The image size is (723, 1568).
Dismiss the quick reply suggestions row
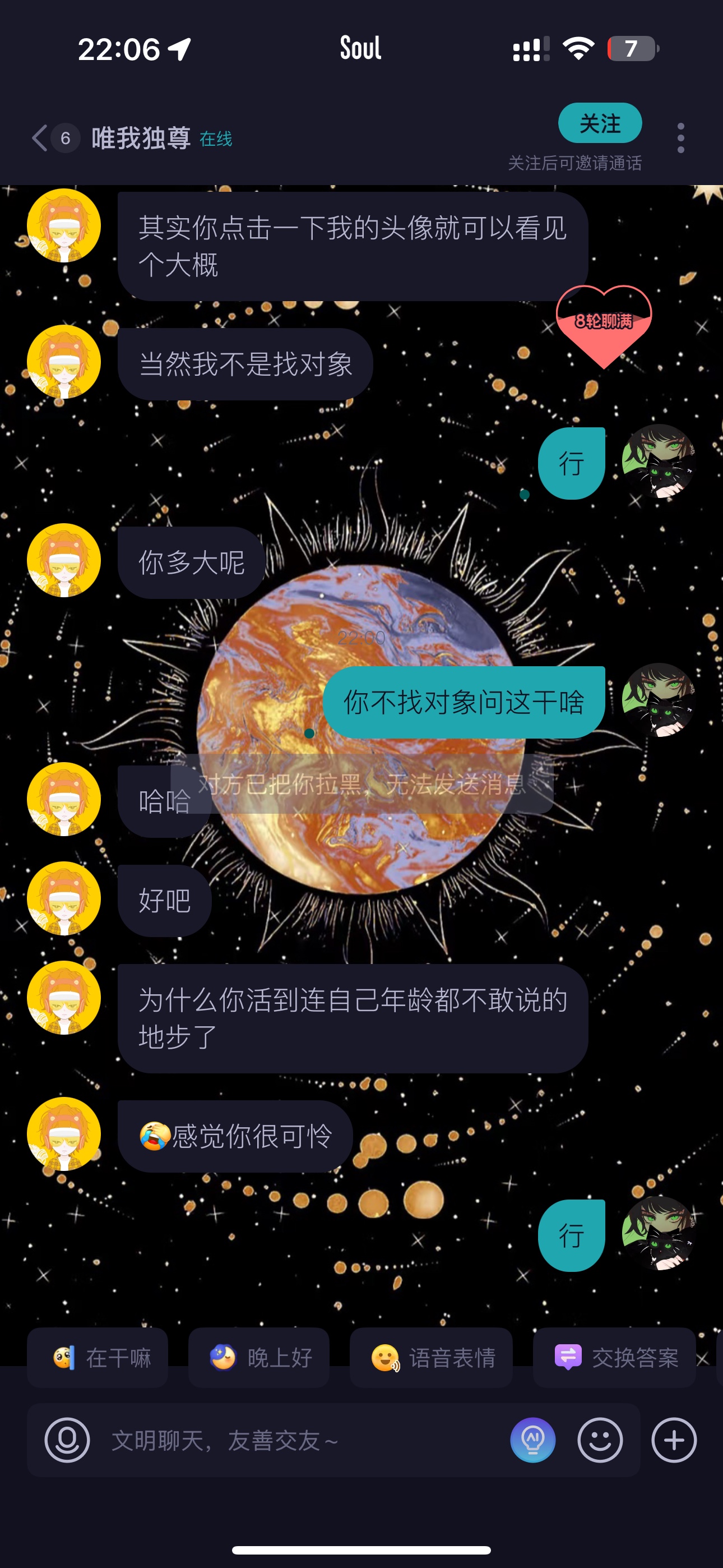pyautogui.click(x=703, y=1359)
